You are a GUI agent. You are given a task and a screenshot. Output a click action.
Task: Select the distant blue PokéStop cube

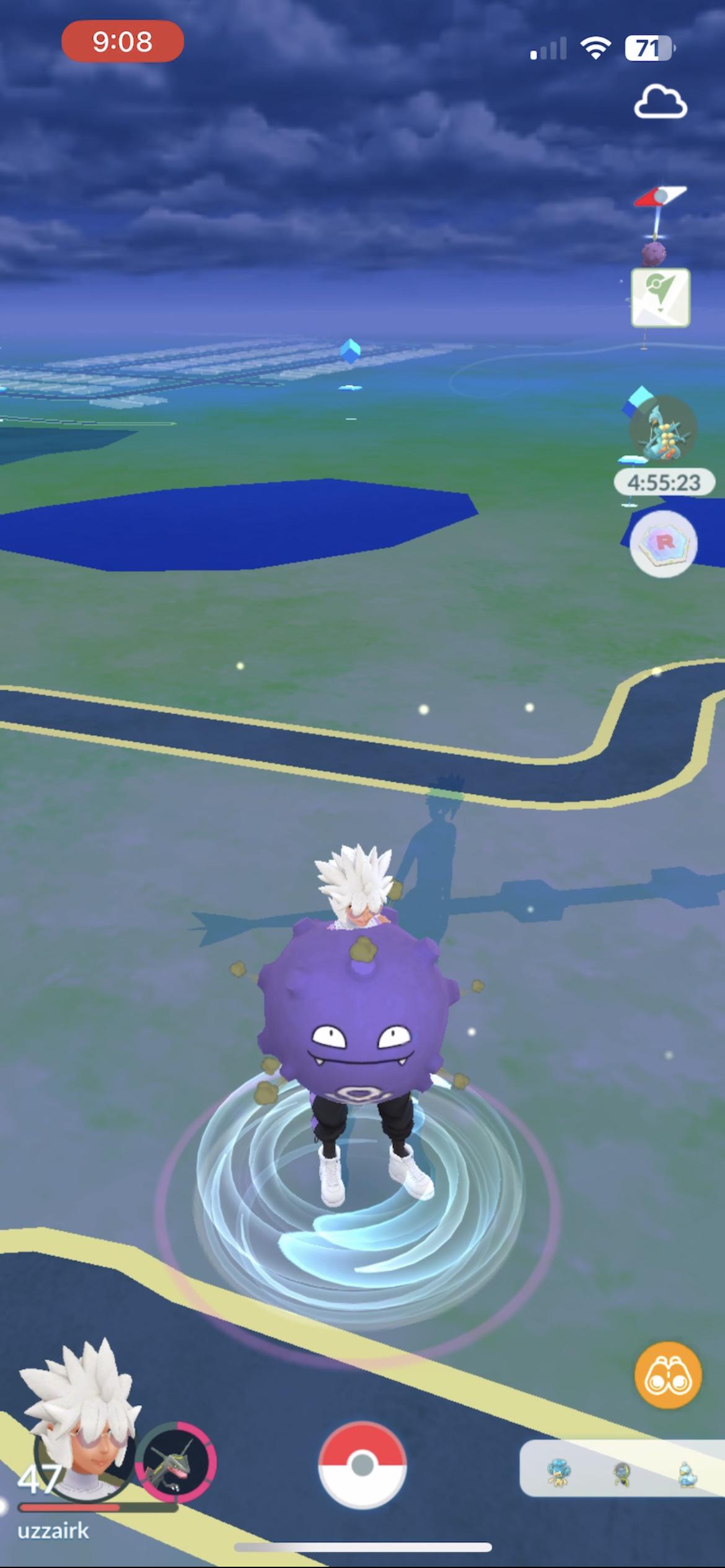coord(350,351)
